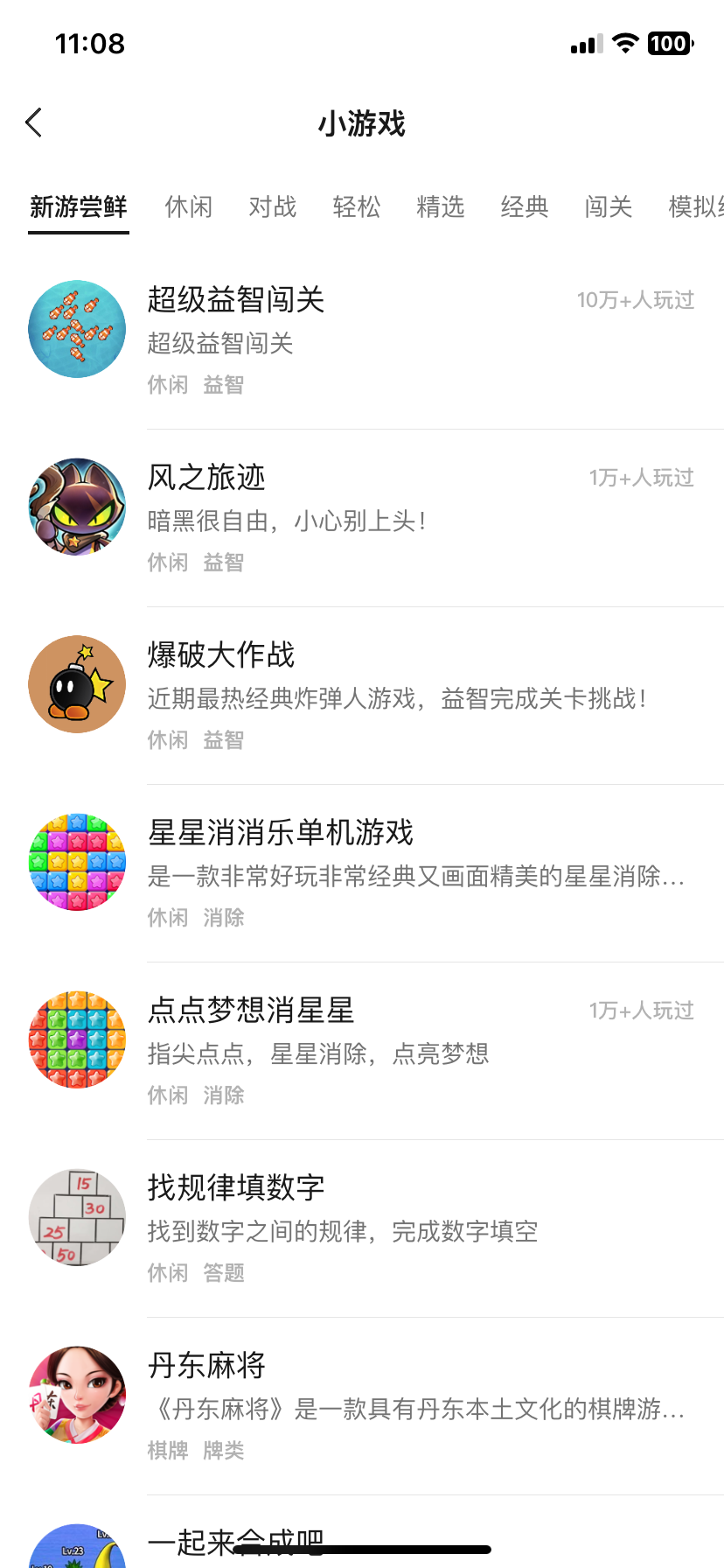Select the 新游尝鲜 tab
This screenshot has height=1568, width=724.
coord(79,207)
